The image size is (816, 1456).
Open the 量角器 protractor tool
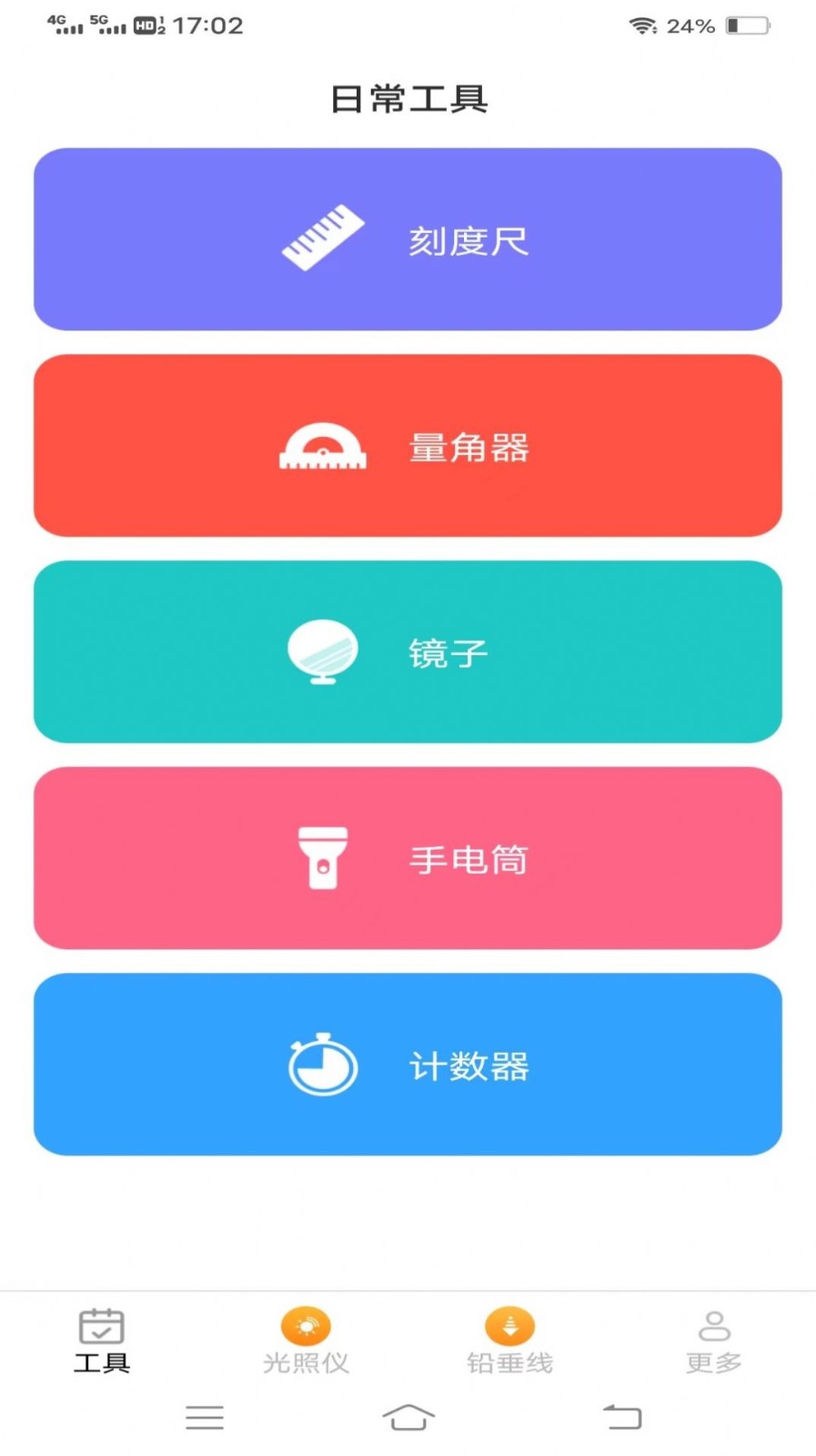coord(408,445)
